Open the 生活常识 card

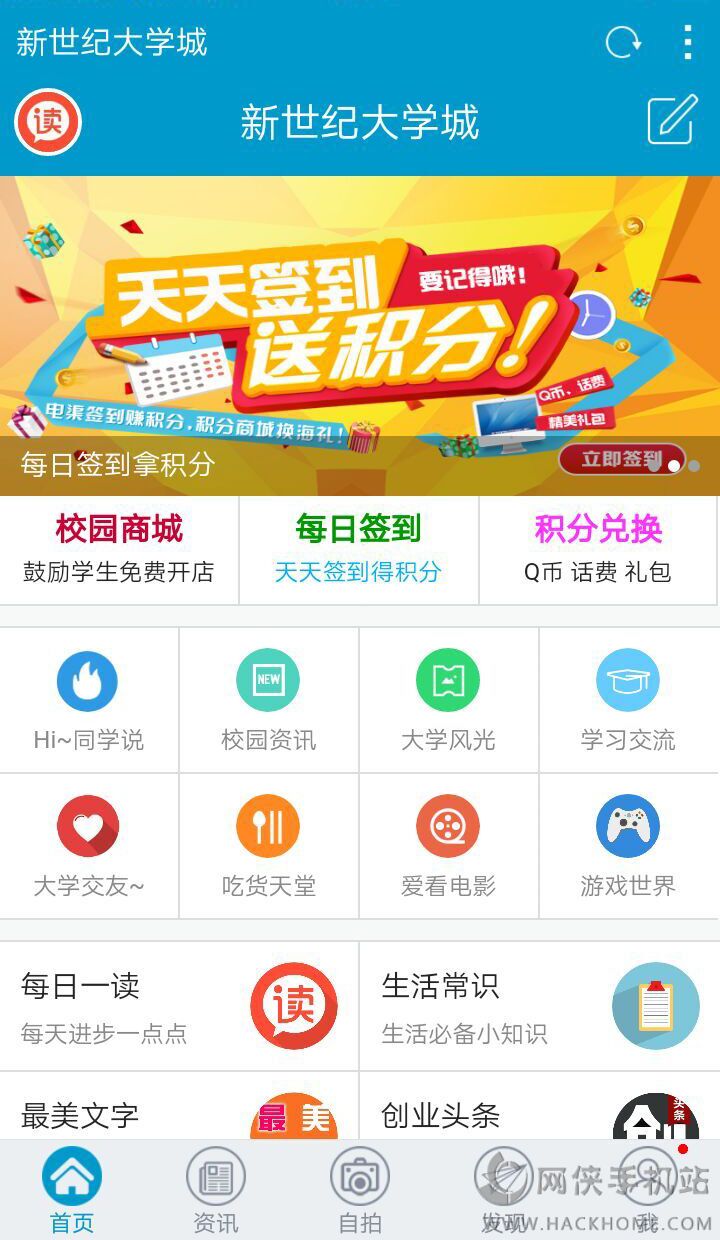pyautogui.click(x=539, y=1006)
